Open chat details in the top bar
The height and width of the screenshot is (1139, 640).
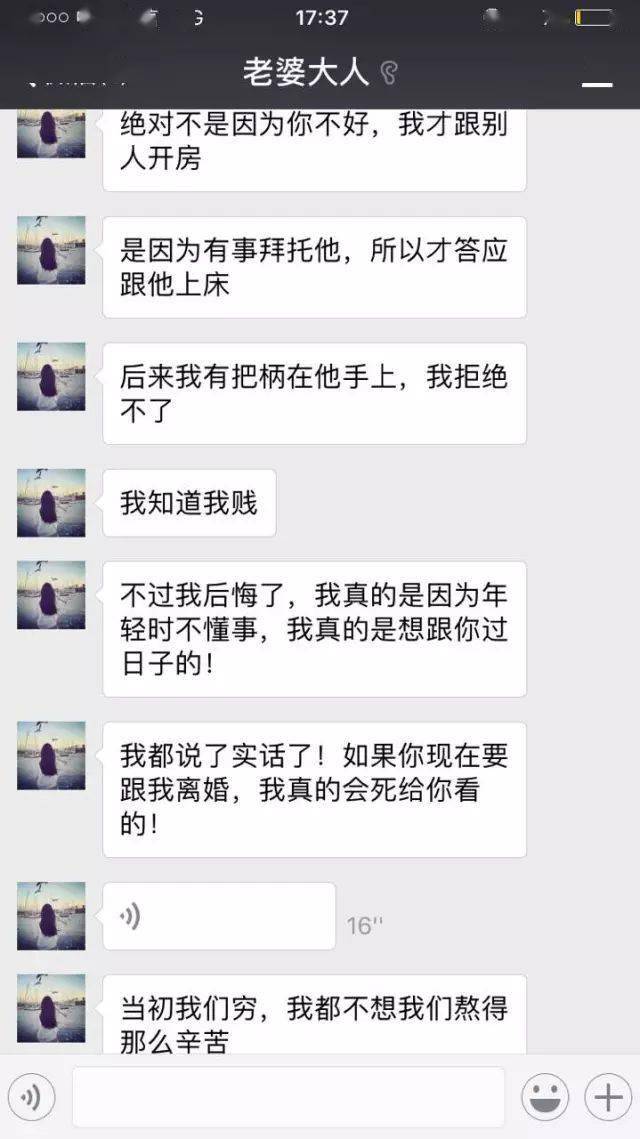tap(598, 84)
